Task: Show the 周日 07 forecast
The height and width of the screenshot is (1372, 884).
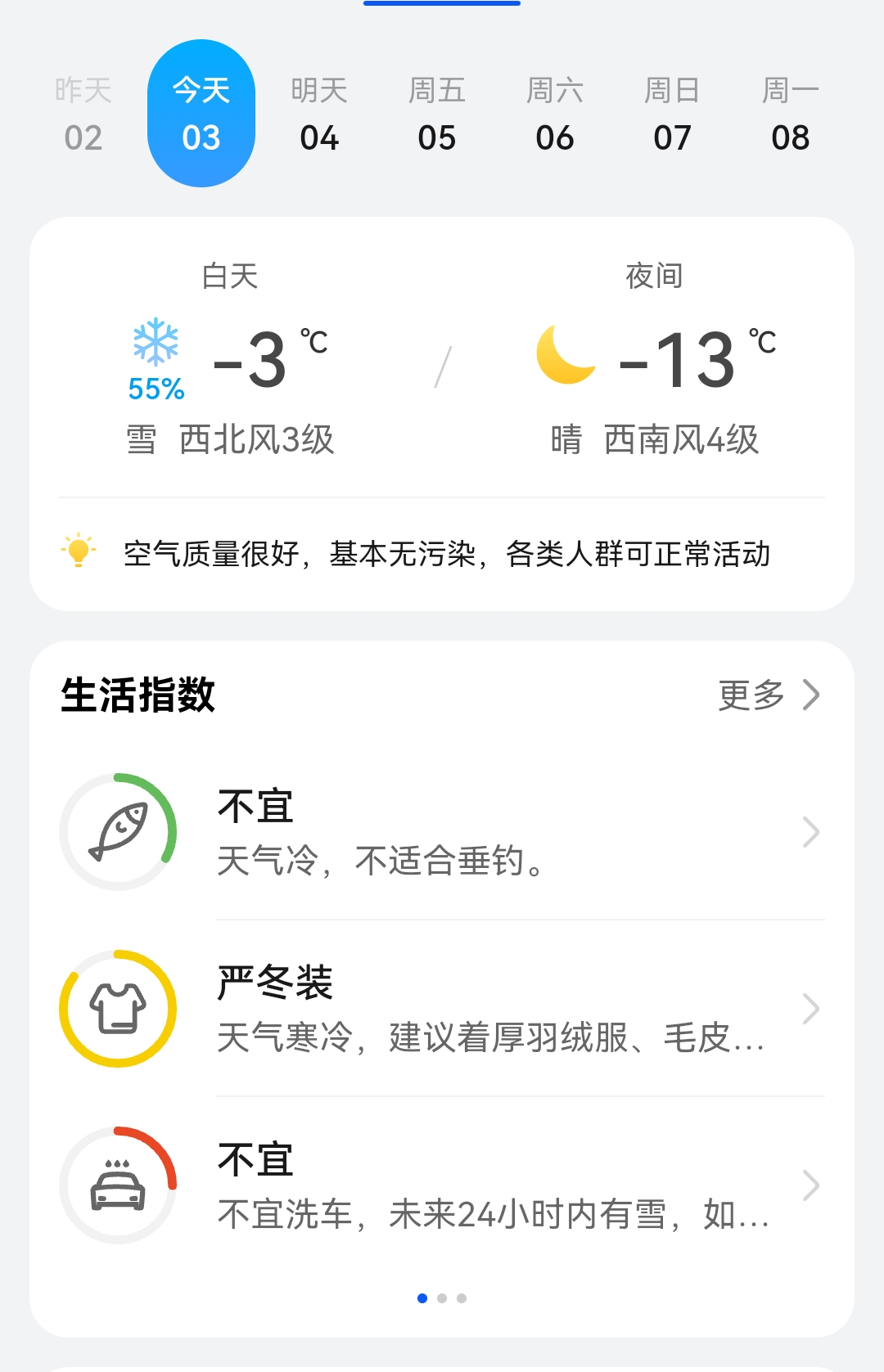Action: pos(672,114)
